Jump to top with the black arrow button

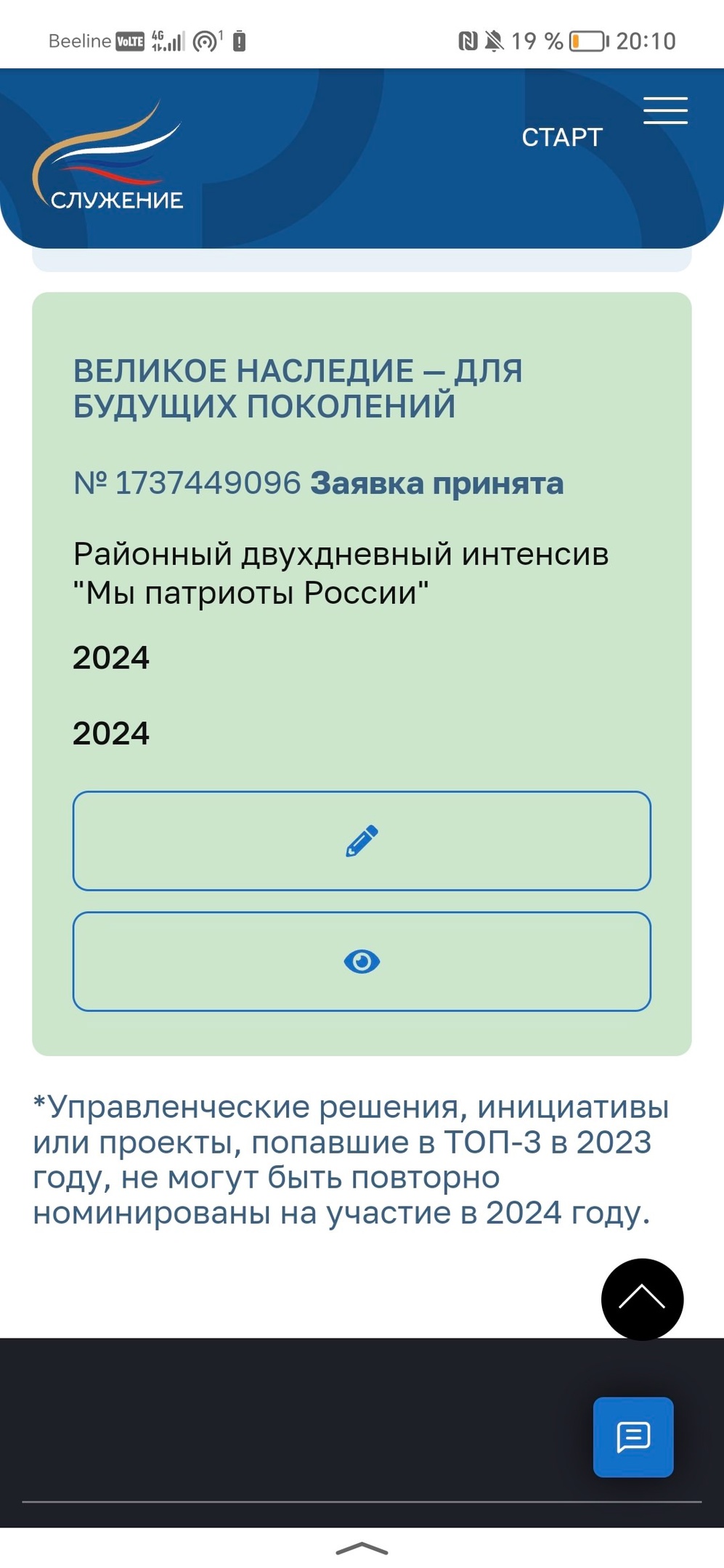coord(642,1299)
